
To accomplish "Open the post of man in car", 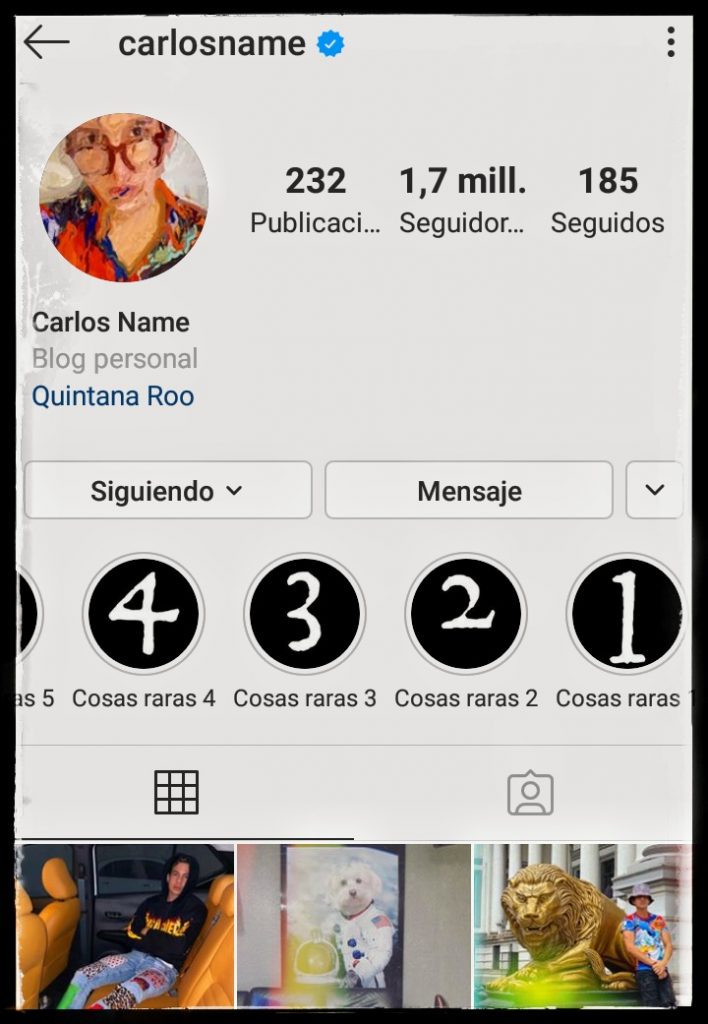I will tap(126, 925).
